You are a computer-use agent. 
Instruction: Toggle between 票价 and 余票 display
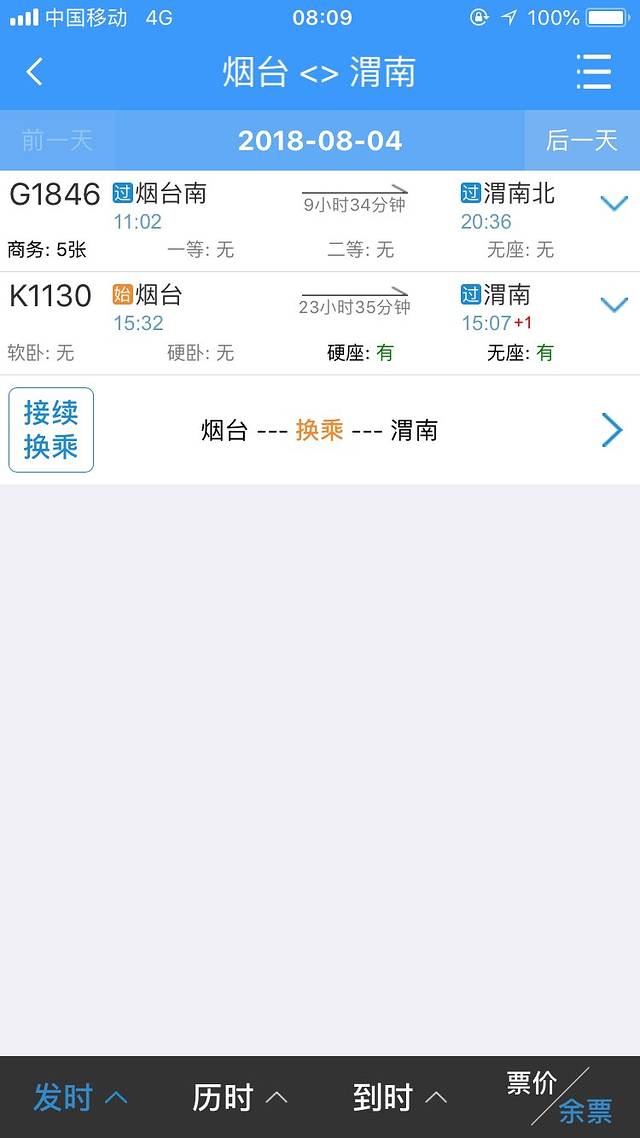[x=560, y=1097]
